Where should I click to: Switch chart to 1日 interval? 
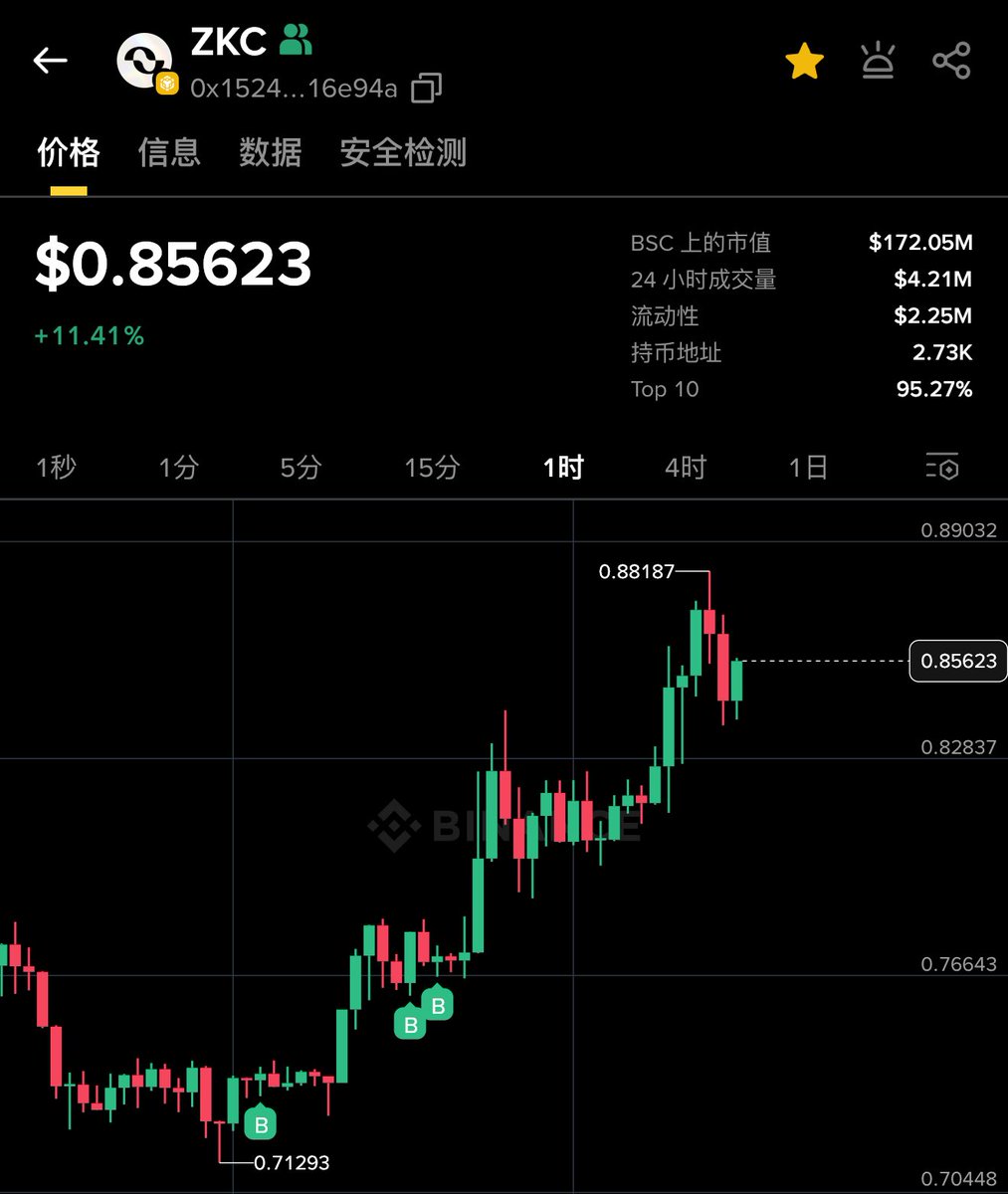click(x=808, y=467)
